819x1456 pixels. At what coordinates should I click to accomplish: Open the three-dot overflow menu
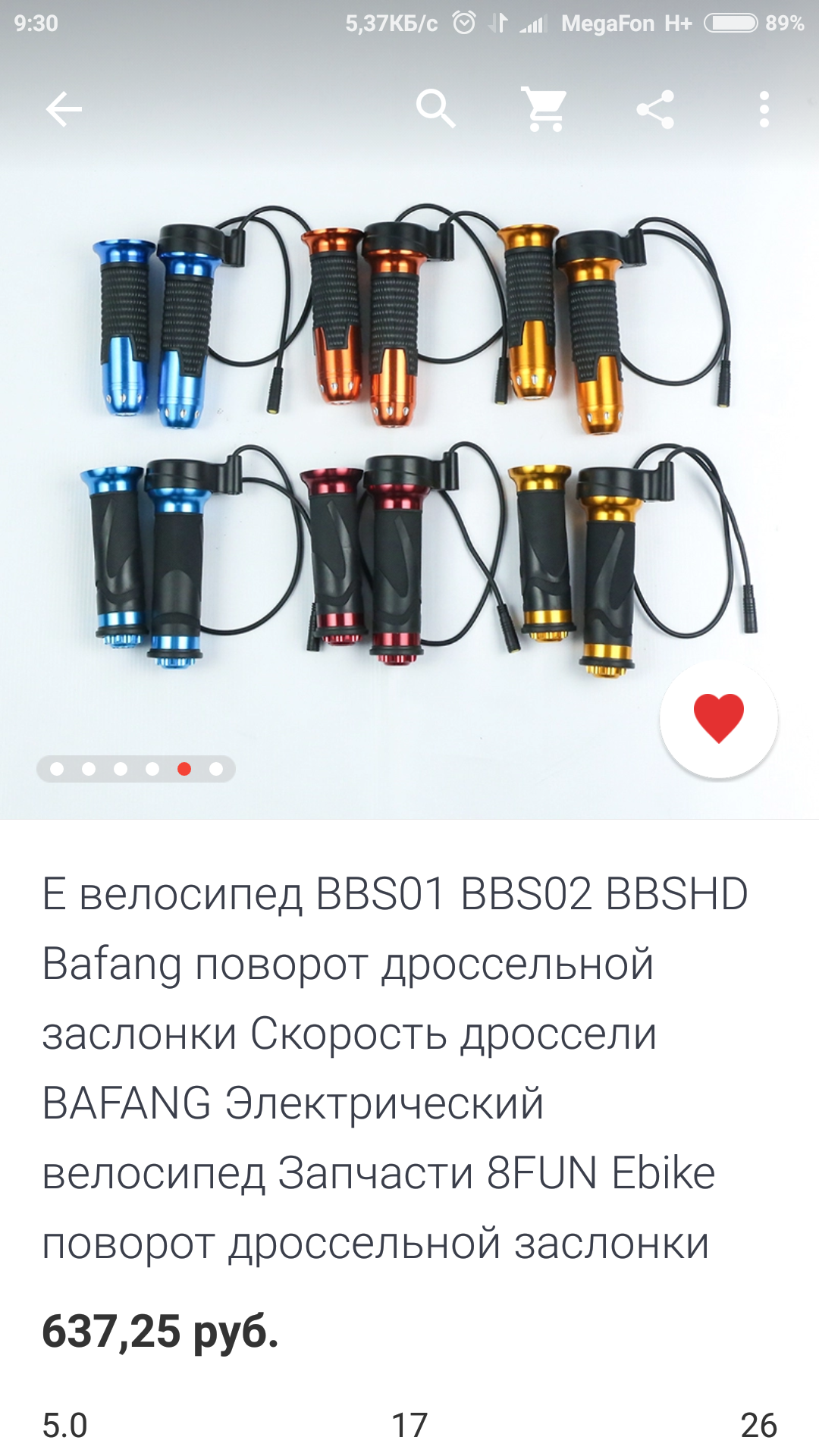coord(764,109)
